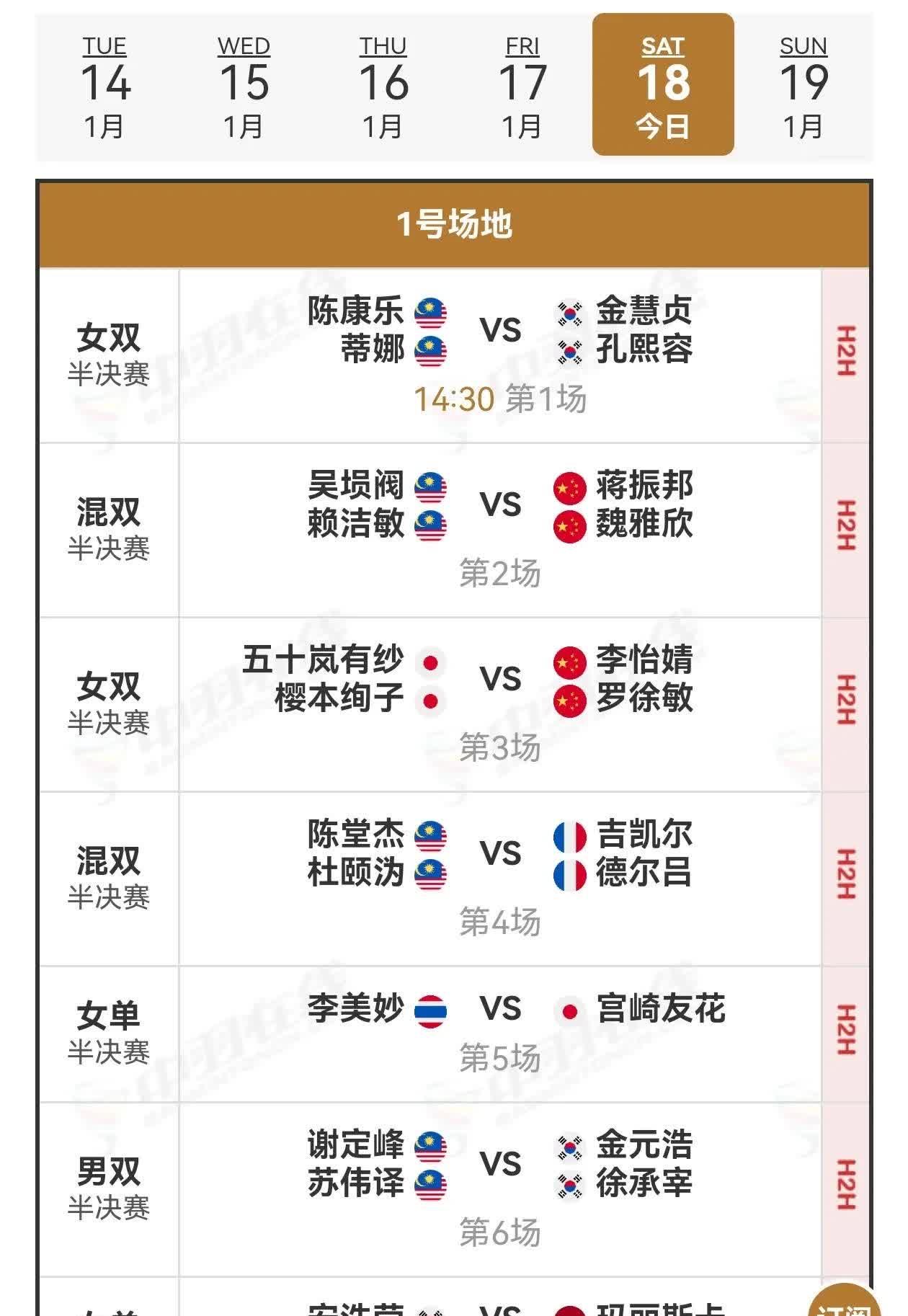
Task: Open Thursday 16 January matches
Action: (383, 86)
